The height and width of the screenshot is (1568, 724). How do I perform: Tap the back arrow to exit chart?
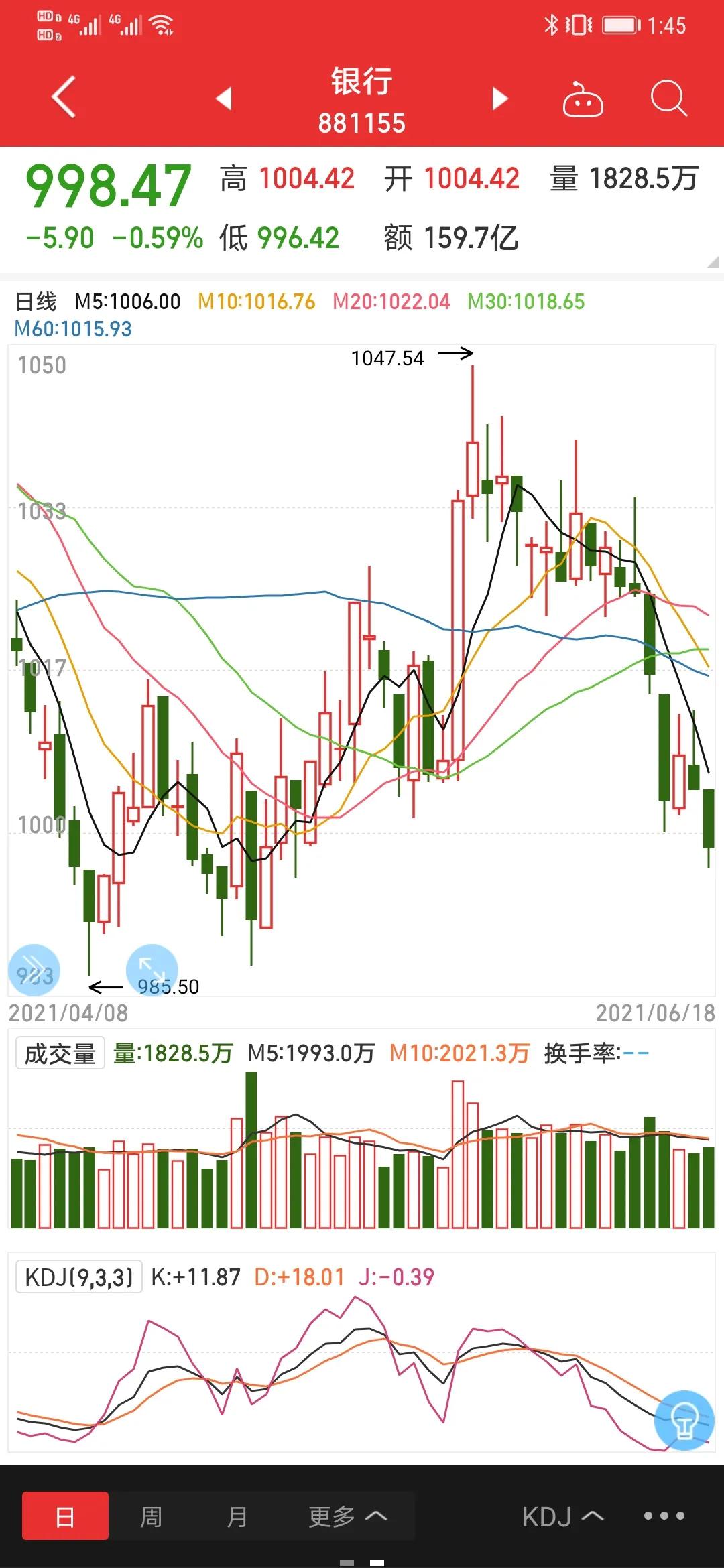[x=62, y=98]
